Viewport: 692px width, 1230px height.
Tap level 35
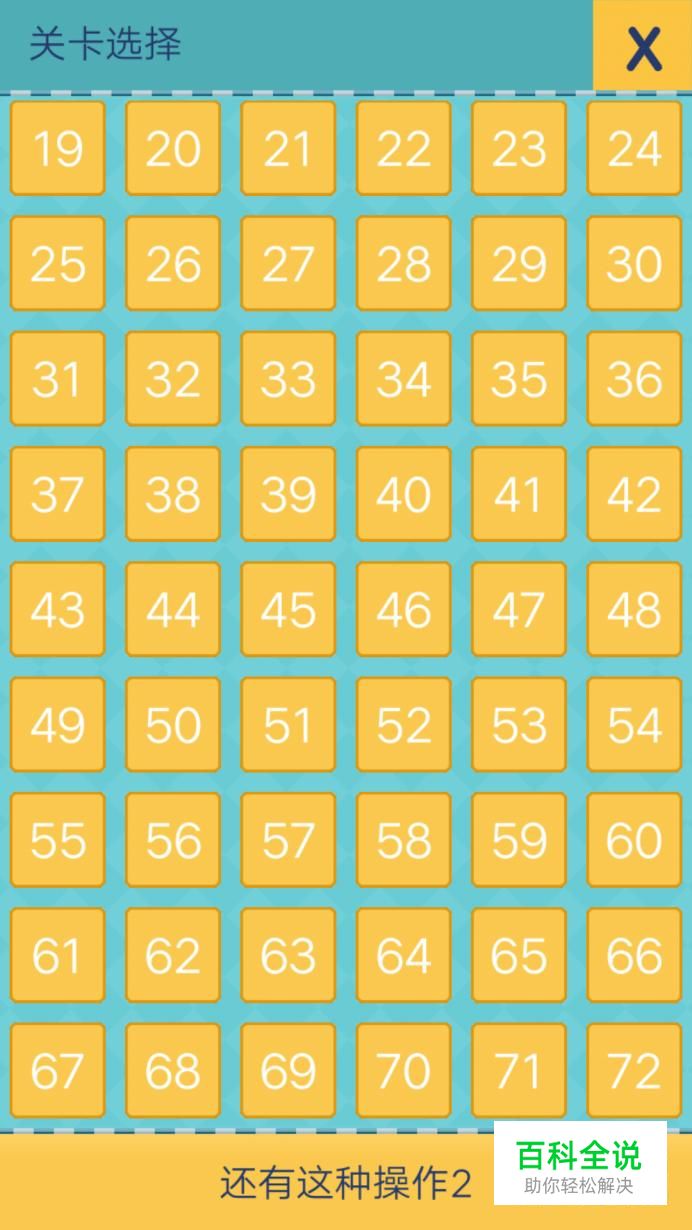click(x=519, y=378)
